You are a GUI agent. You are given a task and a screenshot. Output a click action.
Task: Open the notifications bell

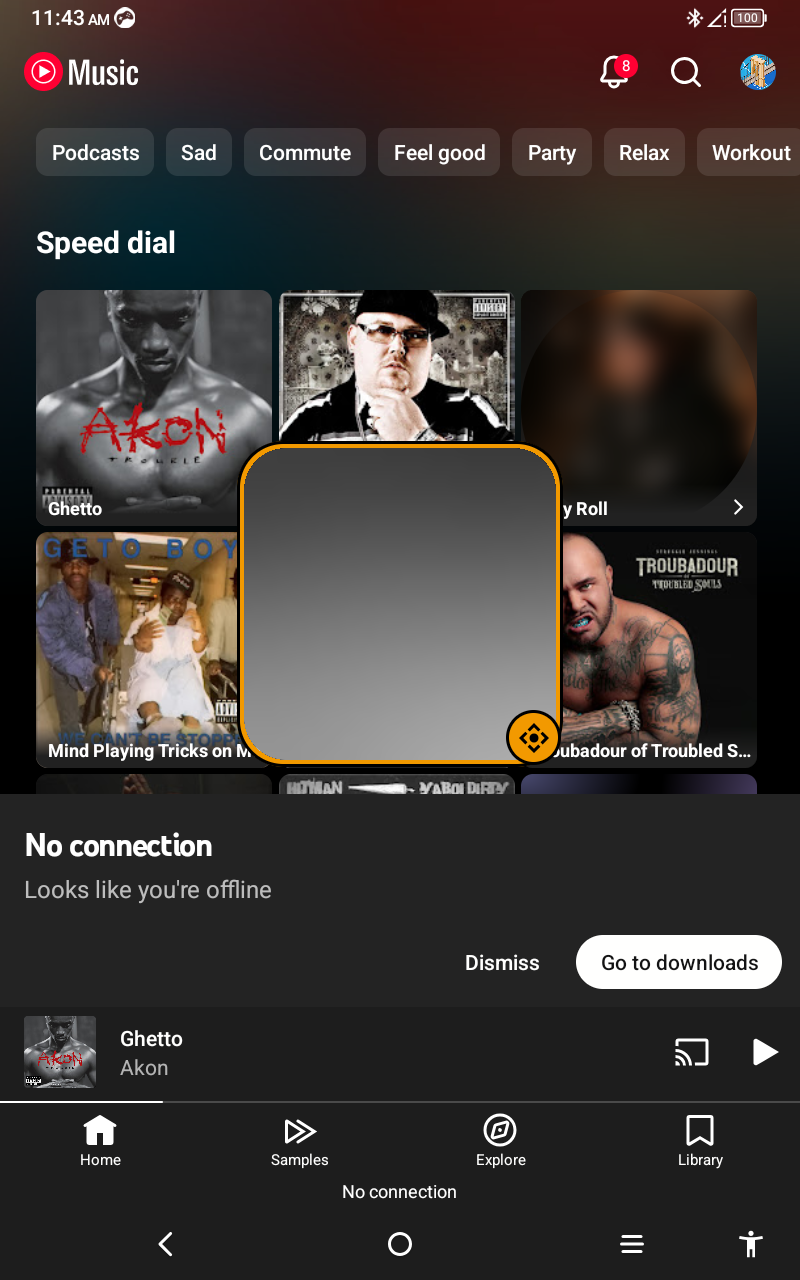615,72
